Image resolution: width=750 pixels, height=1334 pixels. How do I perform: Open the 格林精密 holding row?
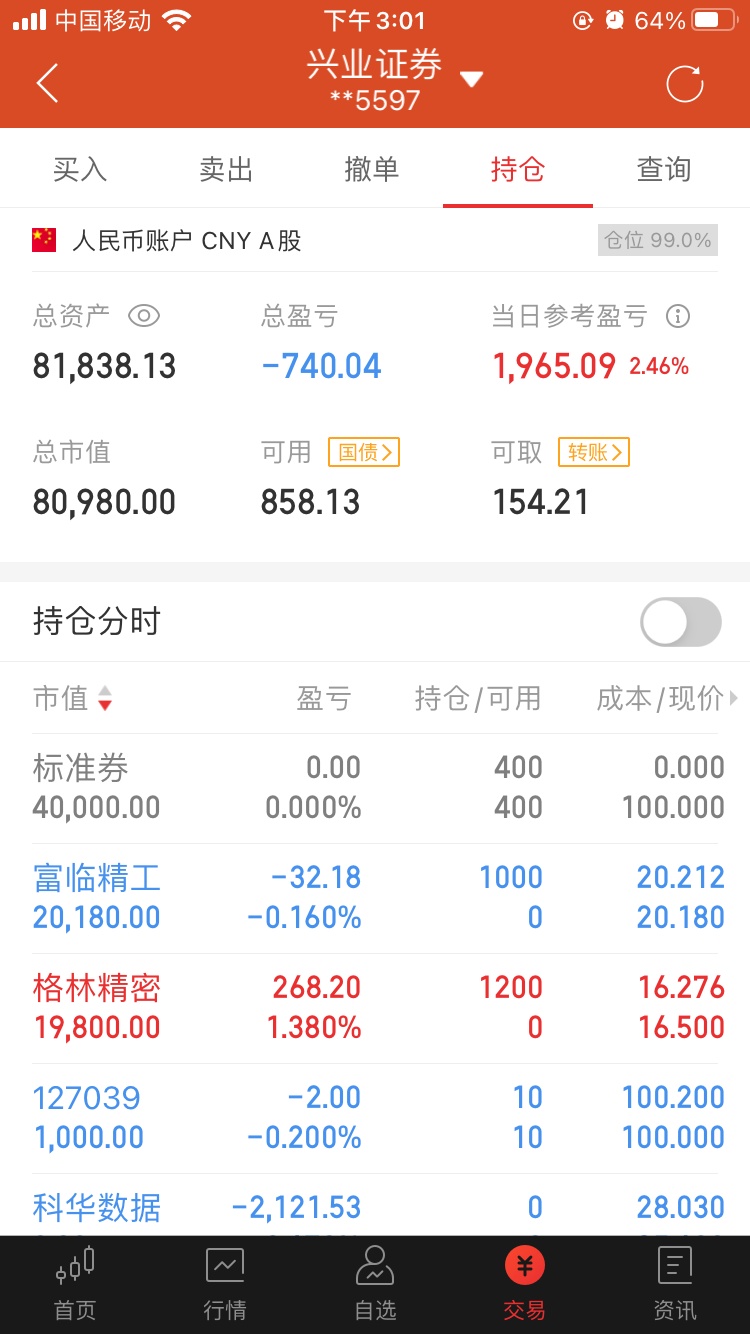(375, 1008)
